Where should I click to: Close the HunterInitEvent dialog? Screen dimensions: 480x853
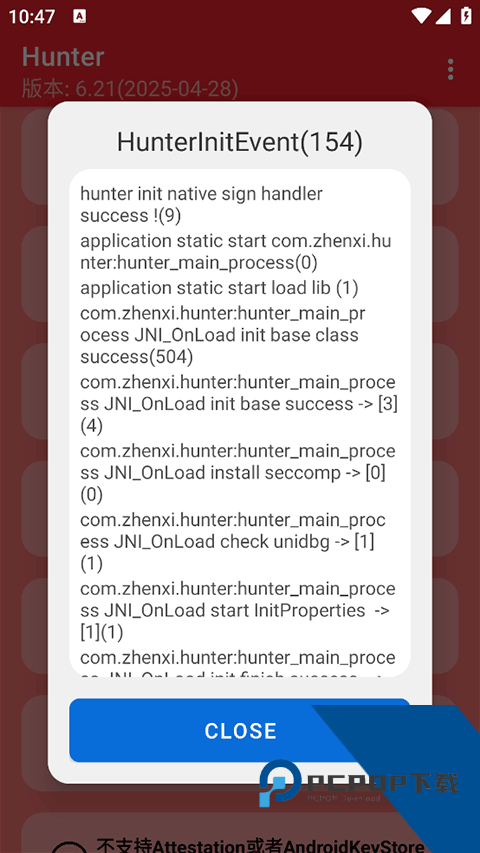click(x=239, y=730)
